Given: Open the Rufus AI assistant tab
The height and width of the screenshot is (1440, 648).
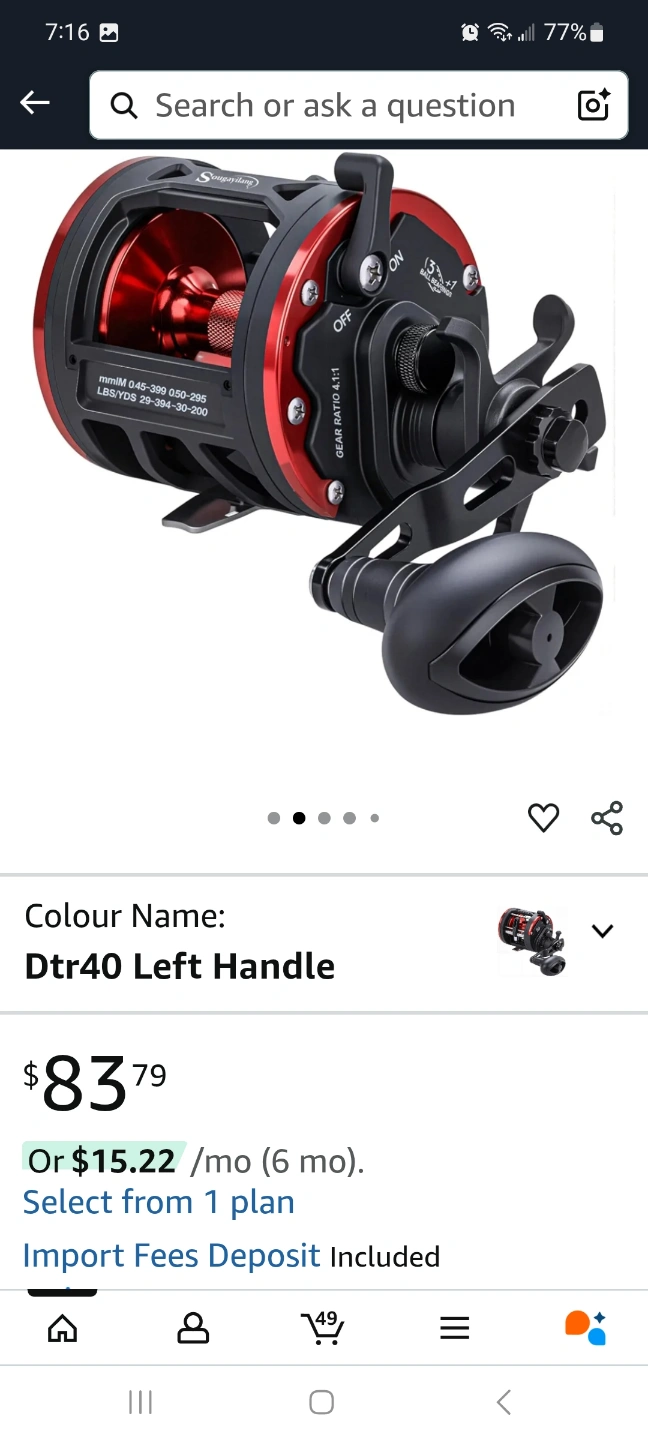Looking at the screenshot, I should [x=586, y=1328].
